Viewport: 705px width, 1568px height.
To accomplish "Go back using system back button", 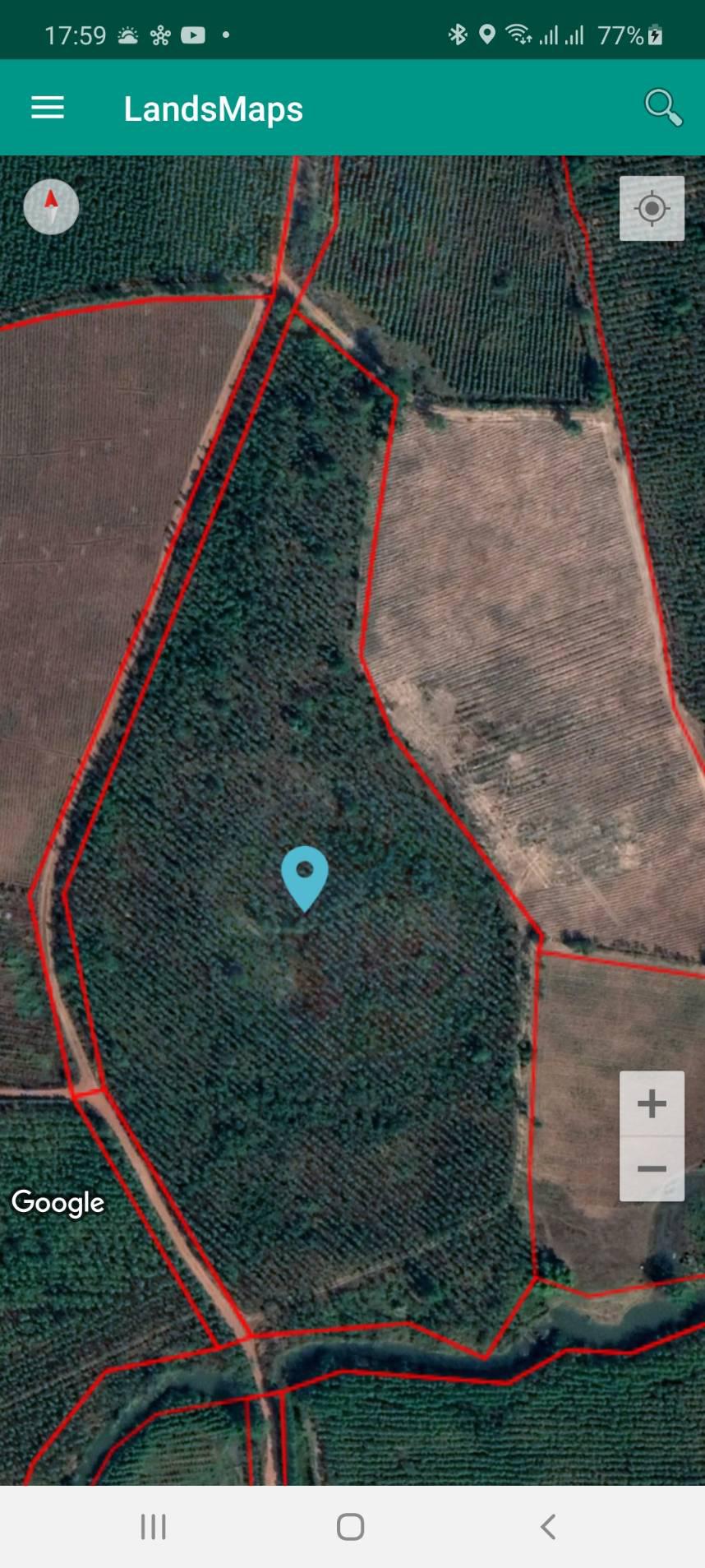I will tap(548, 1527).
